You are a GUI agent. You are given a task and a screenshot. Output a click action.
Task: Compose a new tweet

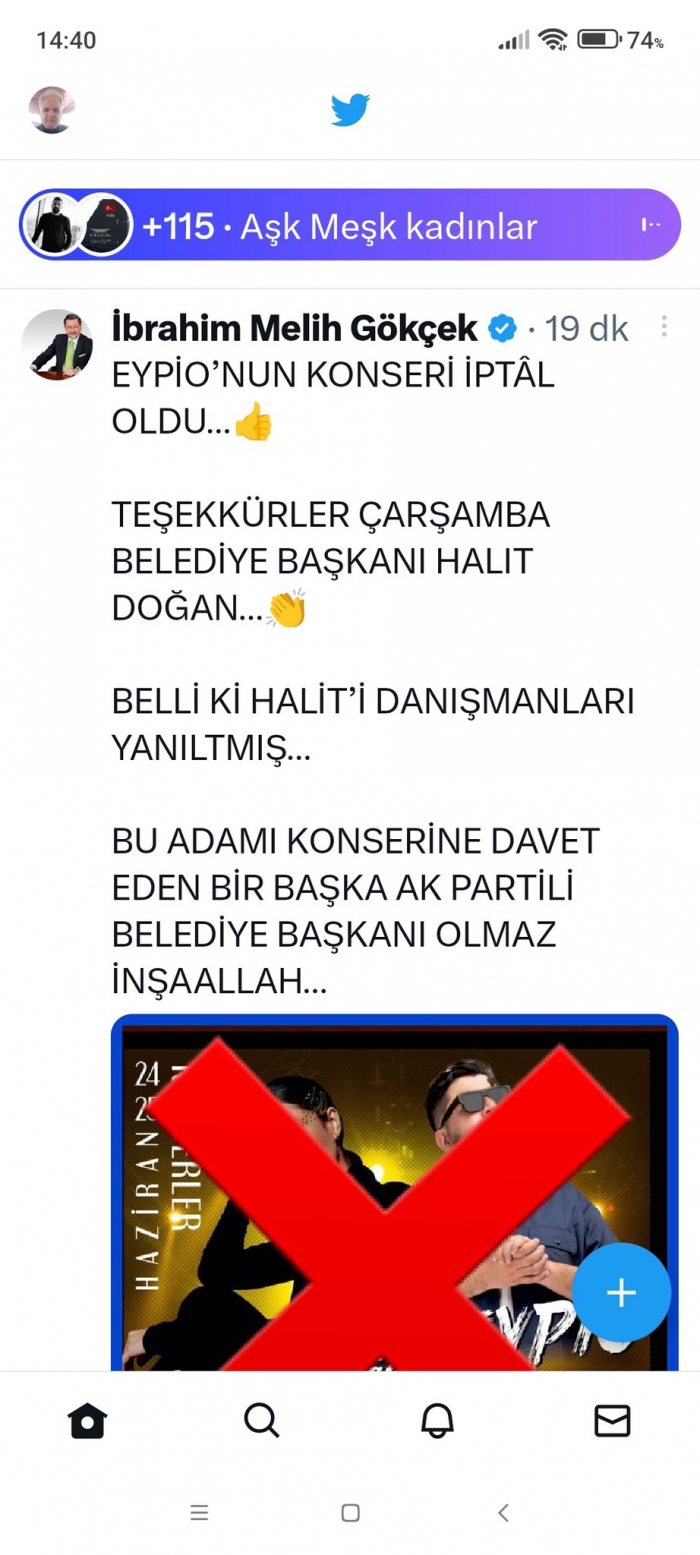pyautogui.click(x=621, y=1293)
